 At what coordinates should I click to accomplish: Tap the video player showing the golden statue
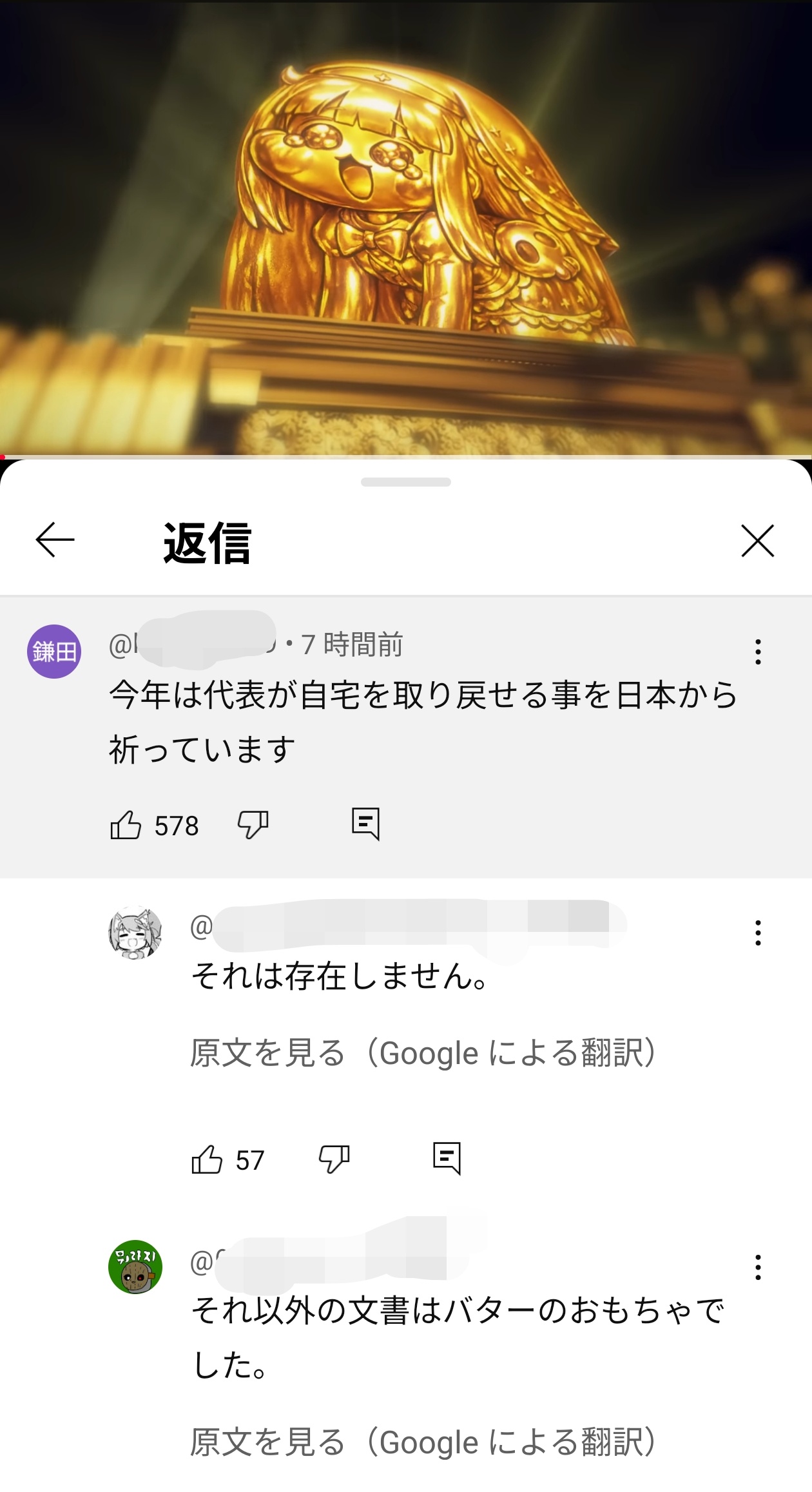pos(406,227)
